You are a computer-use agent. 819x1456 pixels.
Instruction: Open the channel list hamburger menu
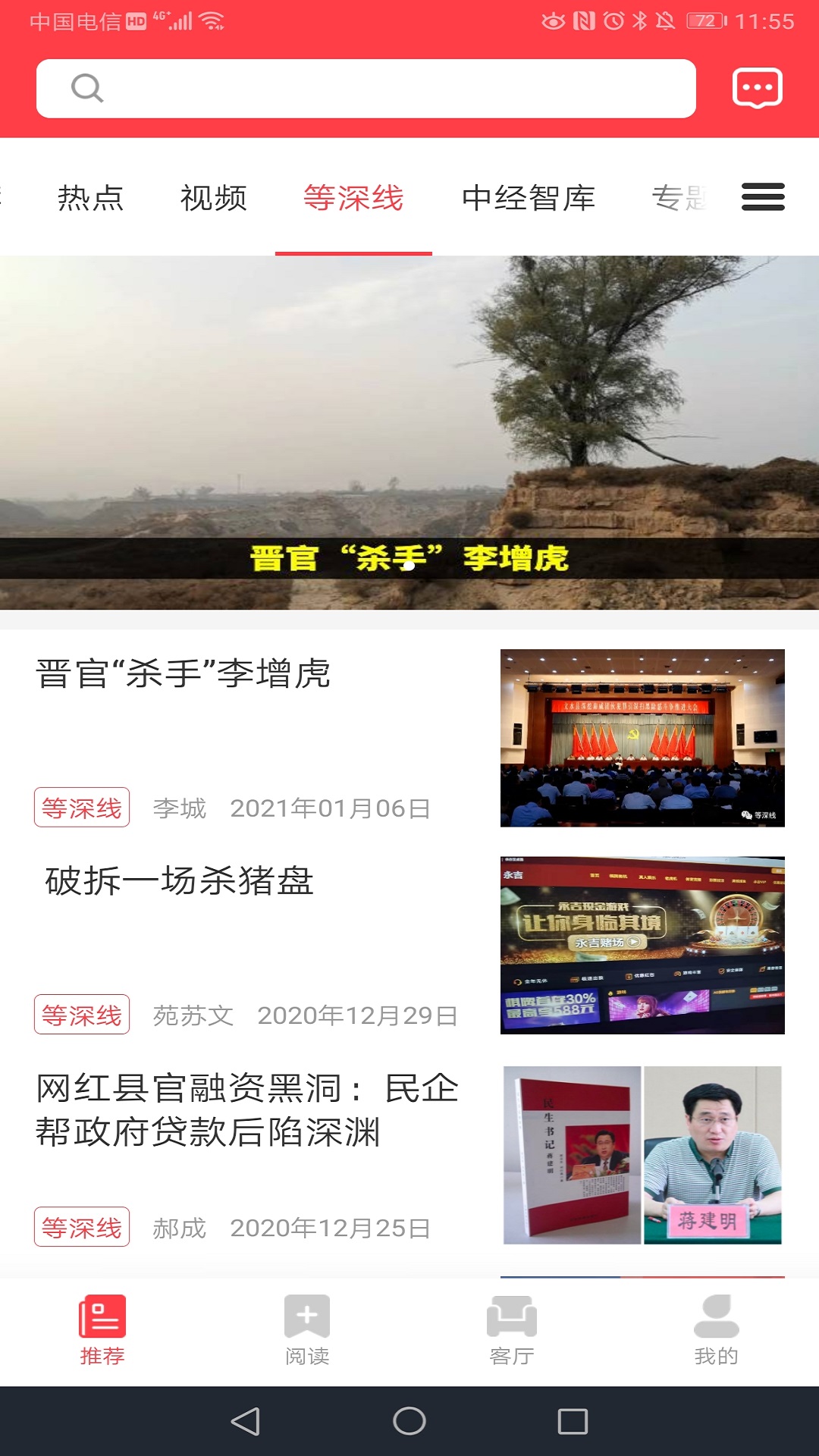tap(763, 197)
